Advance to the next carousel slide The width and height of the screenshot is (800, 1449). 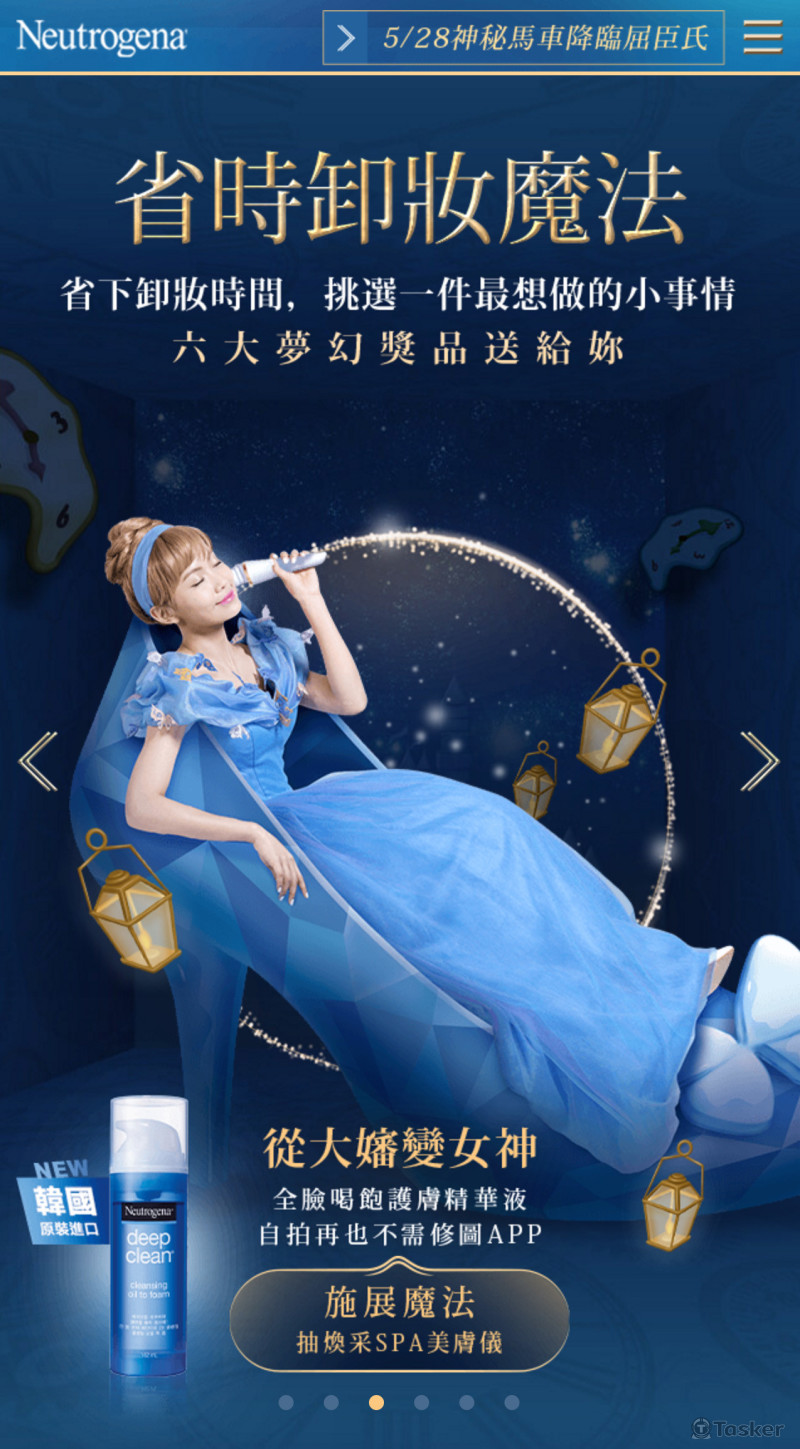coord(760,761)
